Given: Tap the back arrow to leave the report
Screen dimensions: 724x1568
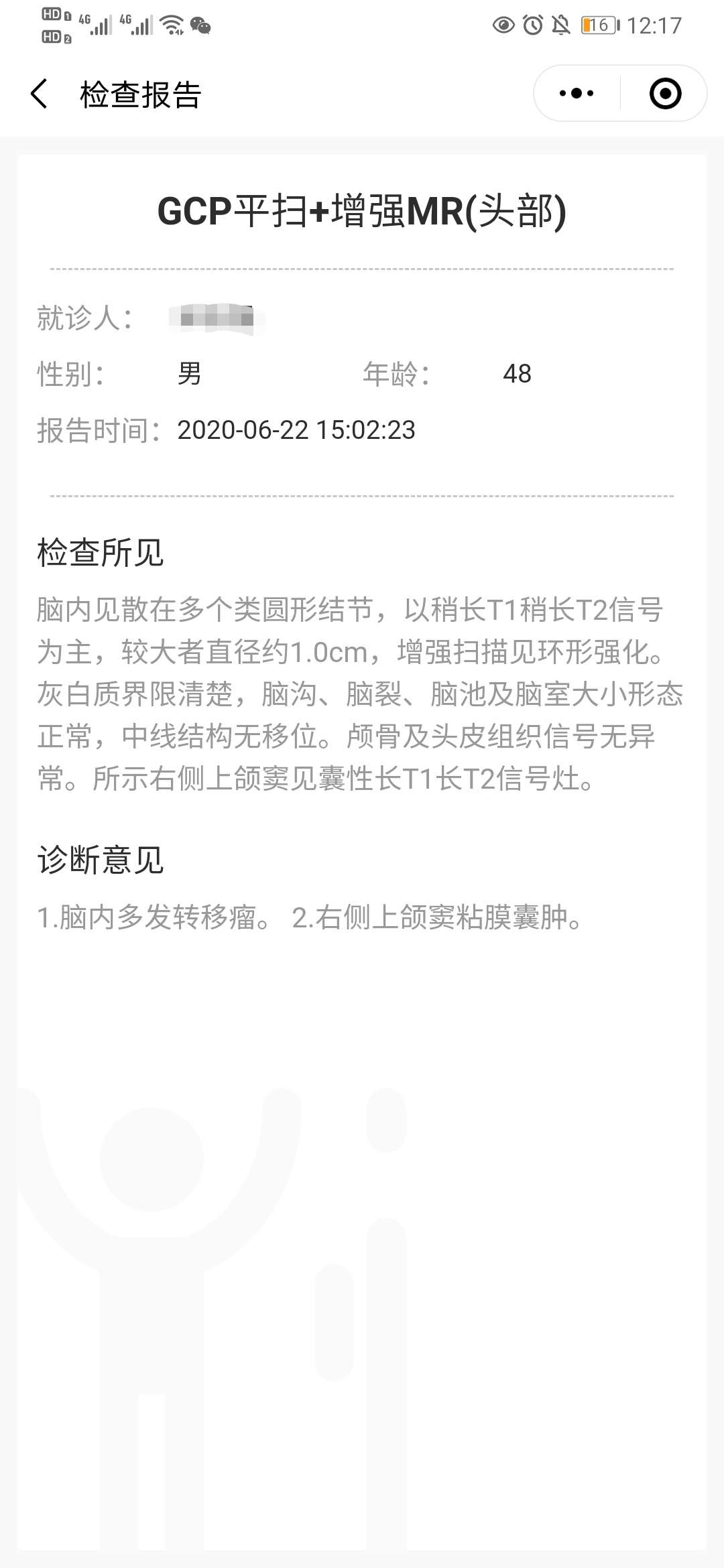Looking at the screenshot, I should 38,94.
